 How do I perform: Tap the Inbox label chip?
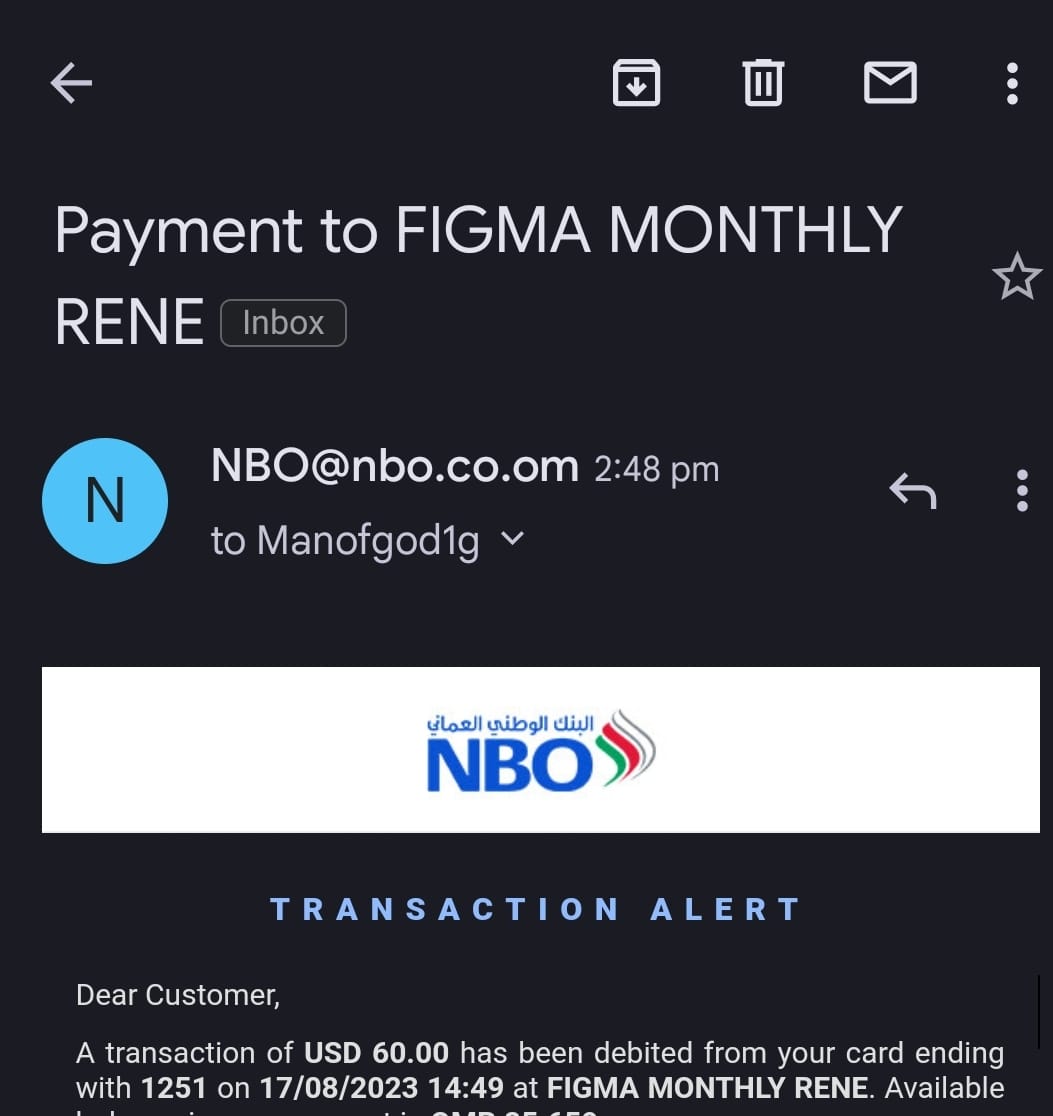(x=283, y=323)
